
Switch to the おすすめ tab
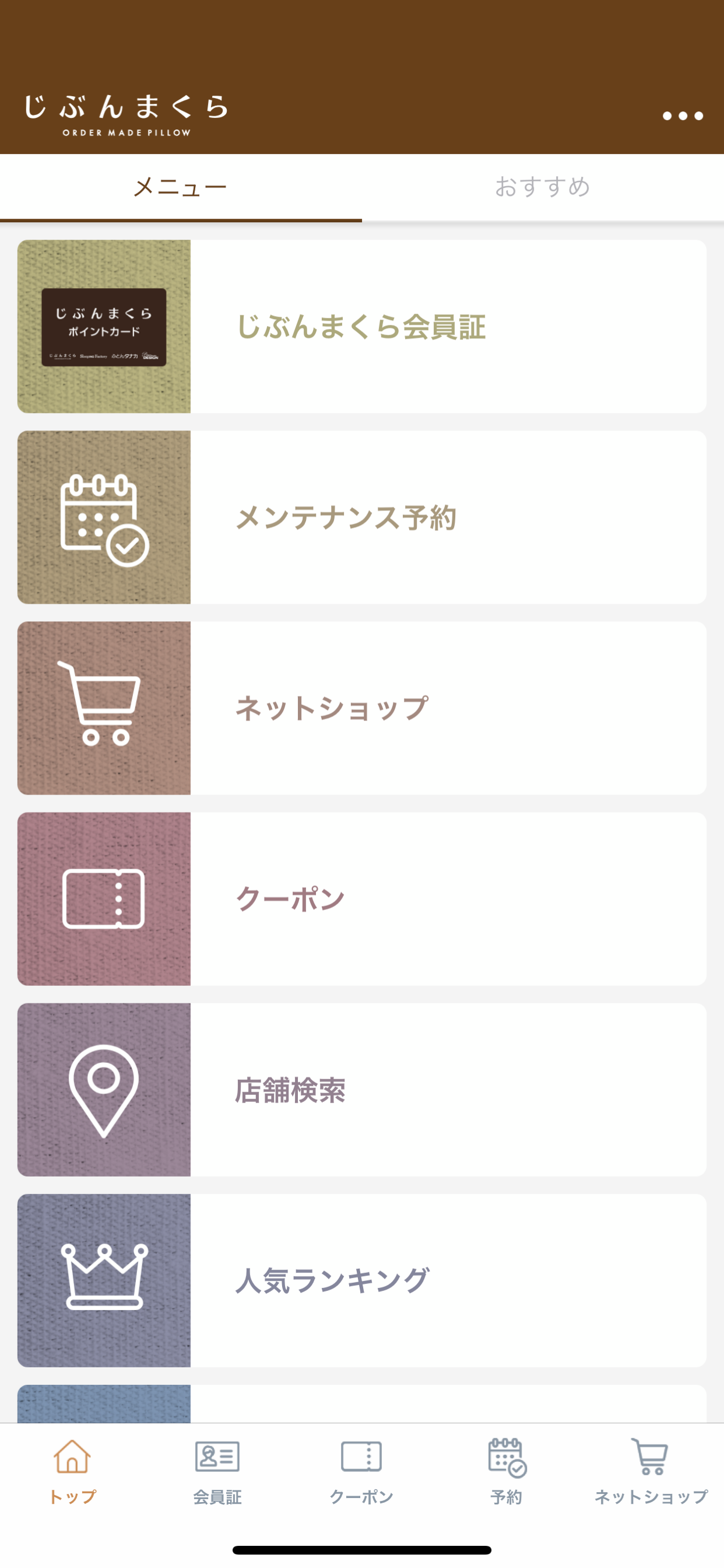(x=542, y=187)
